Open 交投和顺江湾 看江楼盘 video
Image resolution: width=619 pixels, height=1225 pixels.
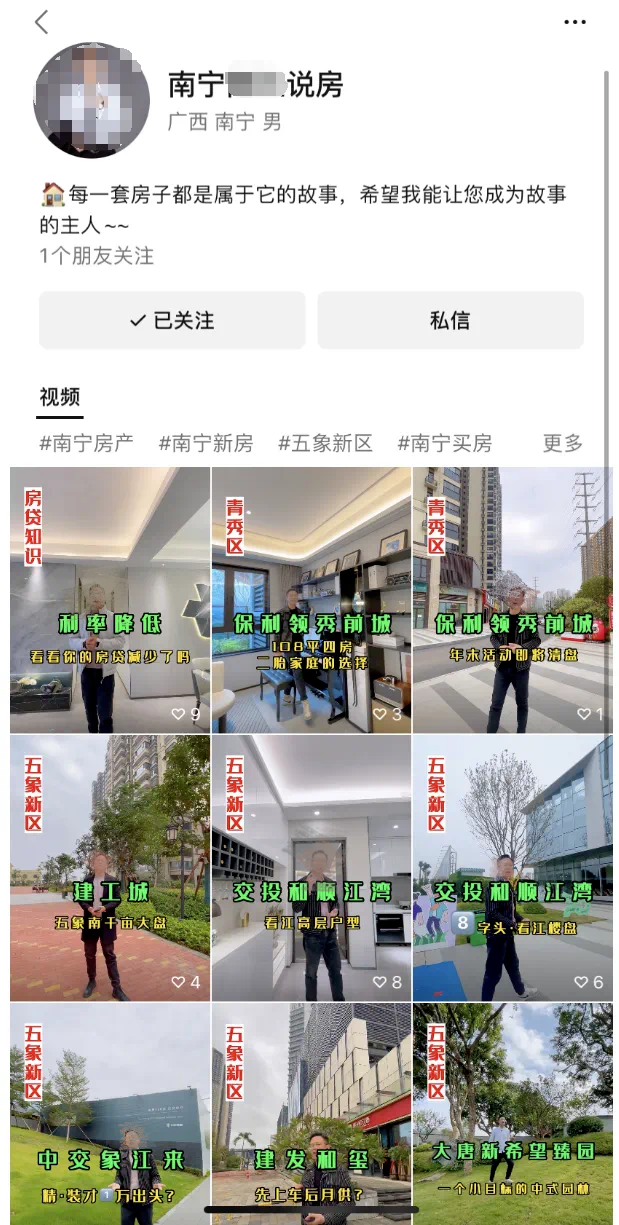click(x=513, y=868)
